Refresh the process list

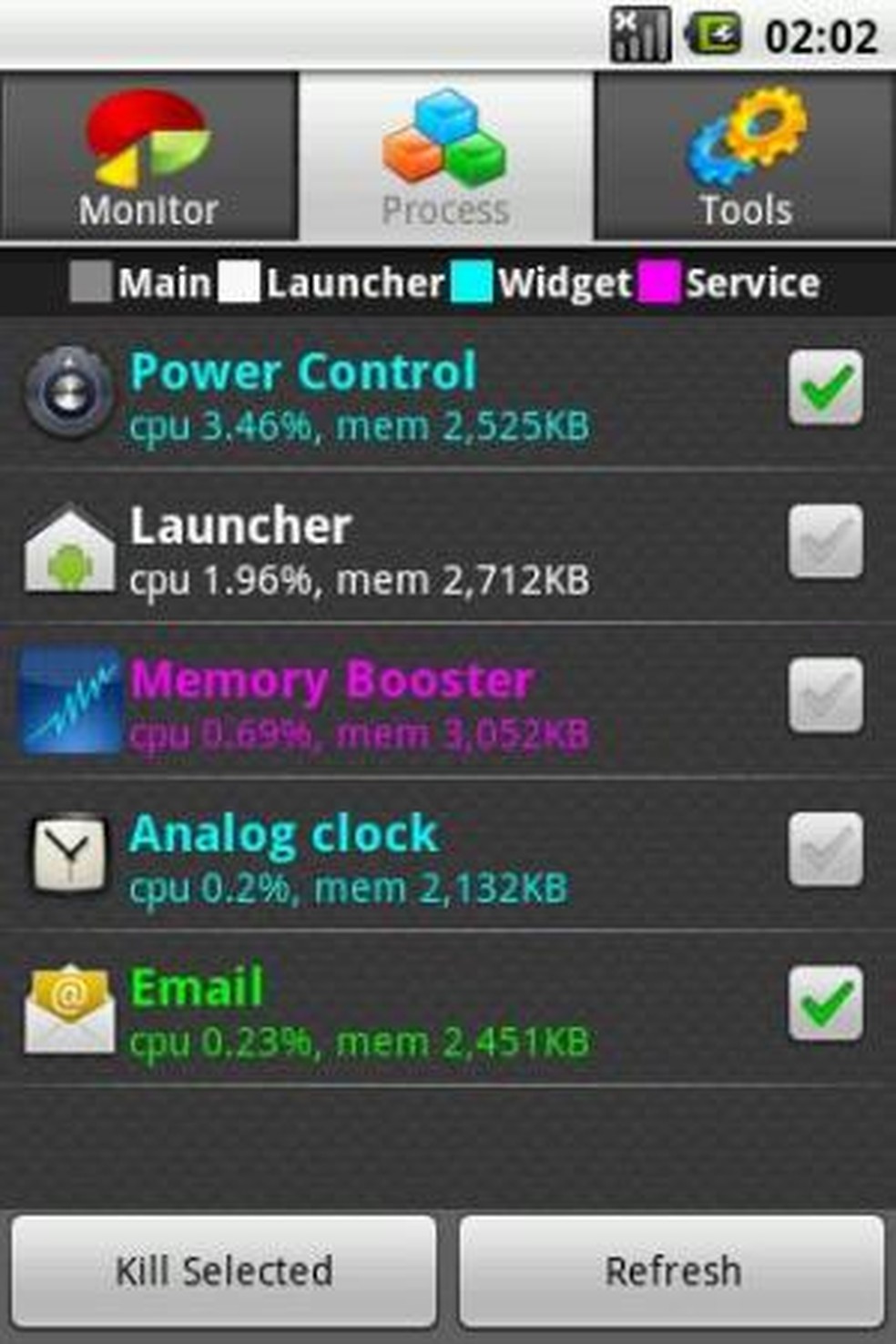[x=672, y=1271]
